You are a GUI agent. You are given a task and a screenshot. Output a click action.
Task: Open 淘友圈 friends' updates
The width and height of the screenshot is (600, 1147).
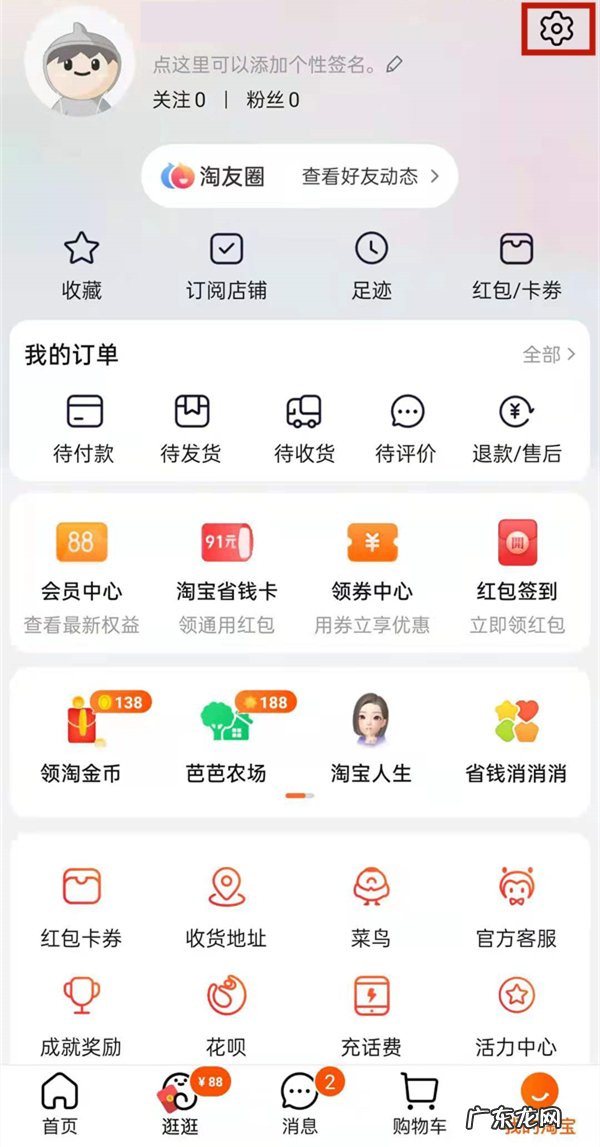[x=300, y=177]
